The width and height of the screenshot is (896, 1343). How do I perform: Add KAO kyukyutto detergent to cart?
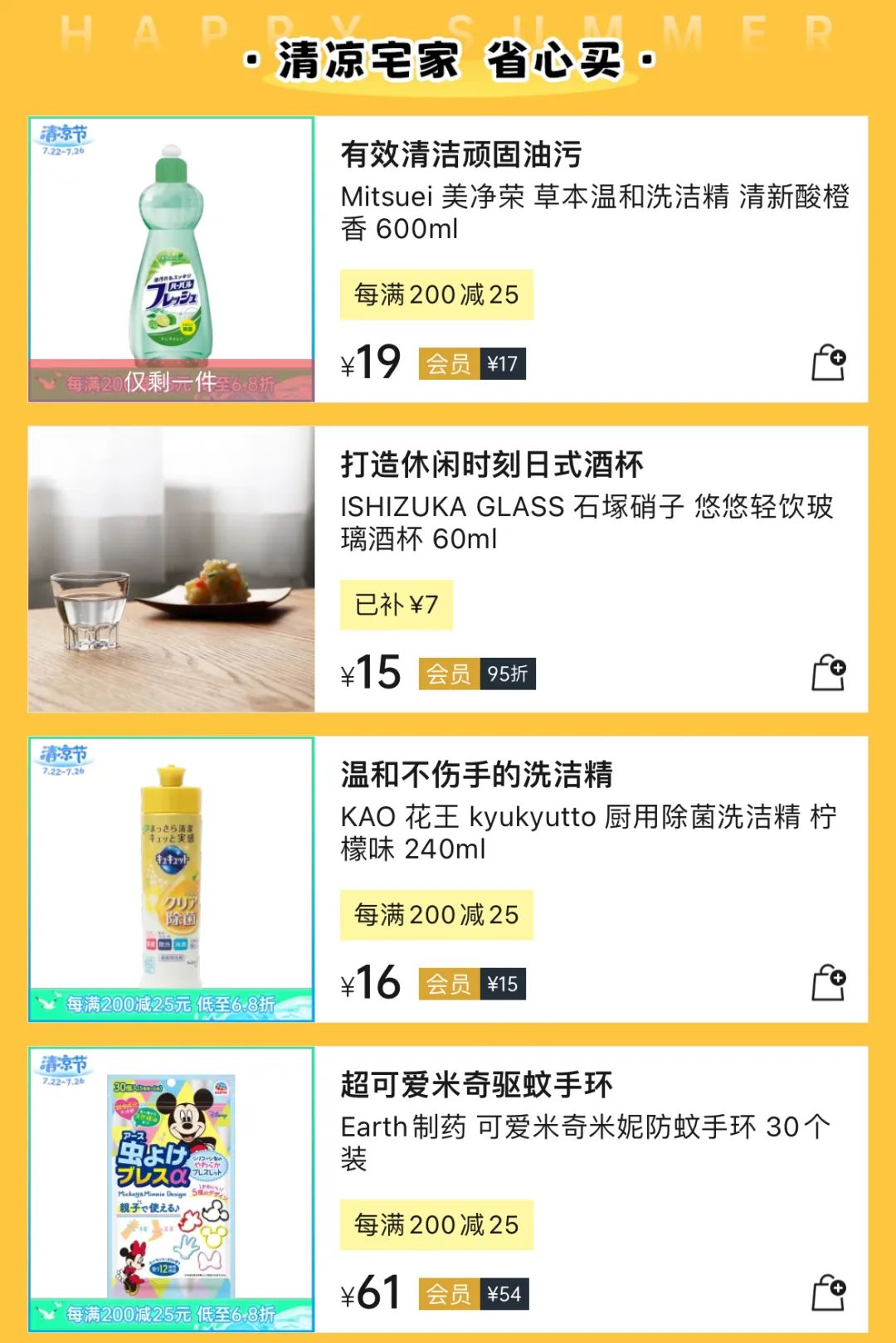click(827, 983)
